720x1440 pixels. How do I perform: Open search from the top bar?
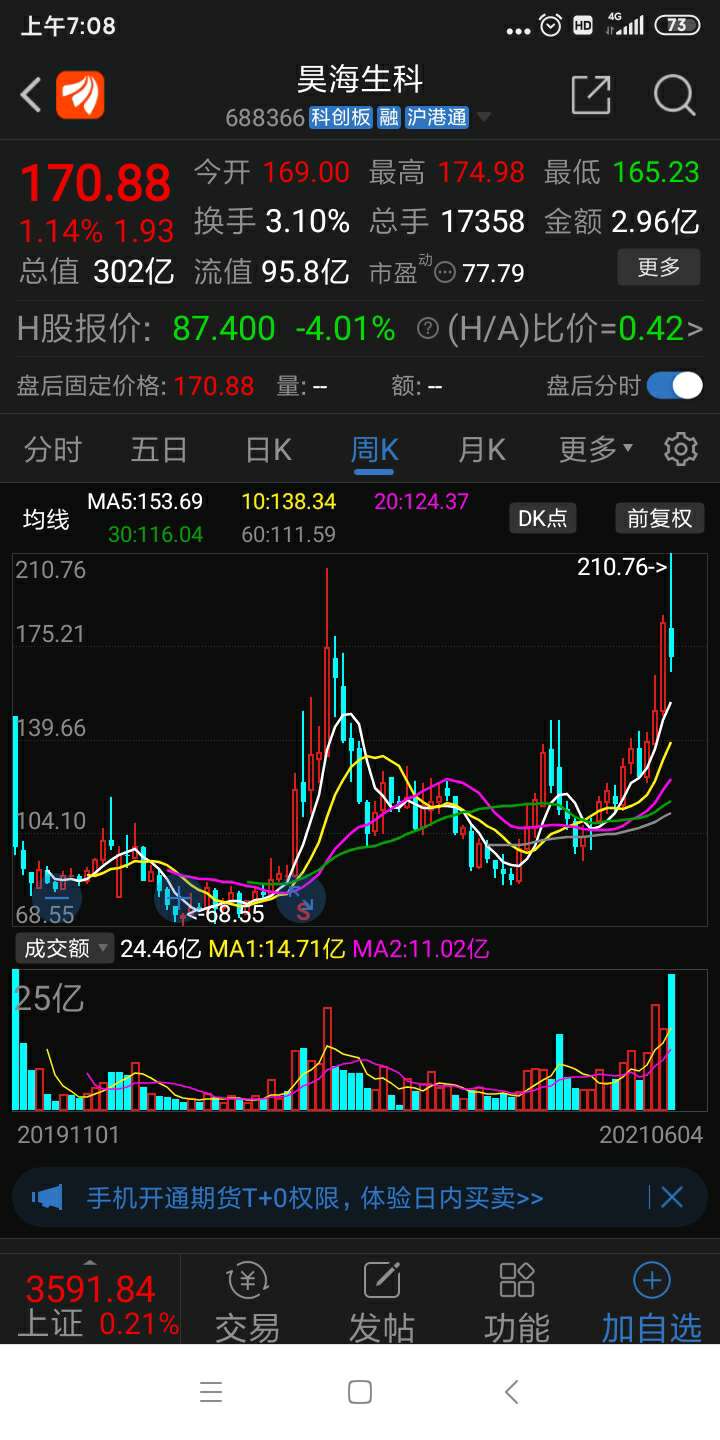pyautogui.click(x=674, y=95)
